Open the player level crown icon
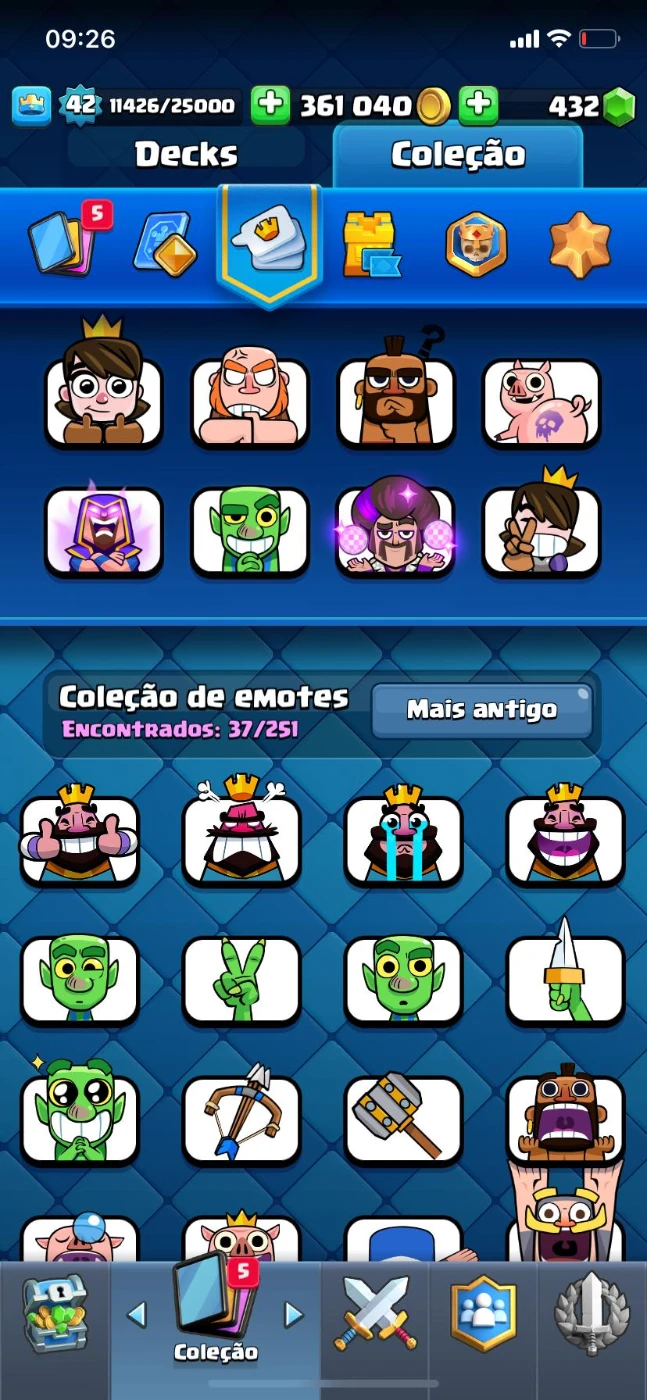Image resolution: width=647 pixels, height=1400 pixels. coord(32,105)
